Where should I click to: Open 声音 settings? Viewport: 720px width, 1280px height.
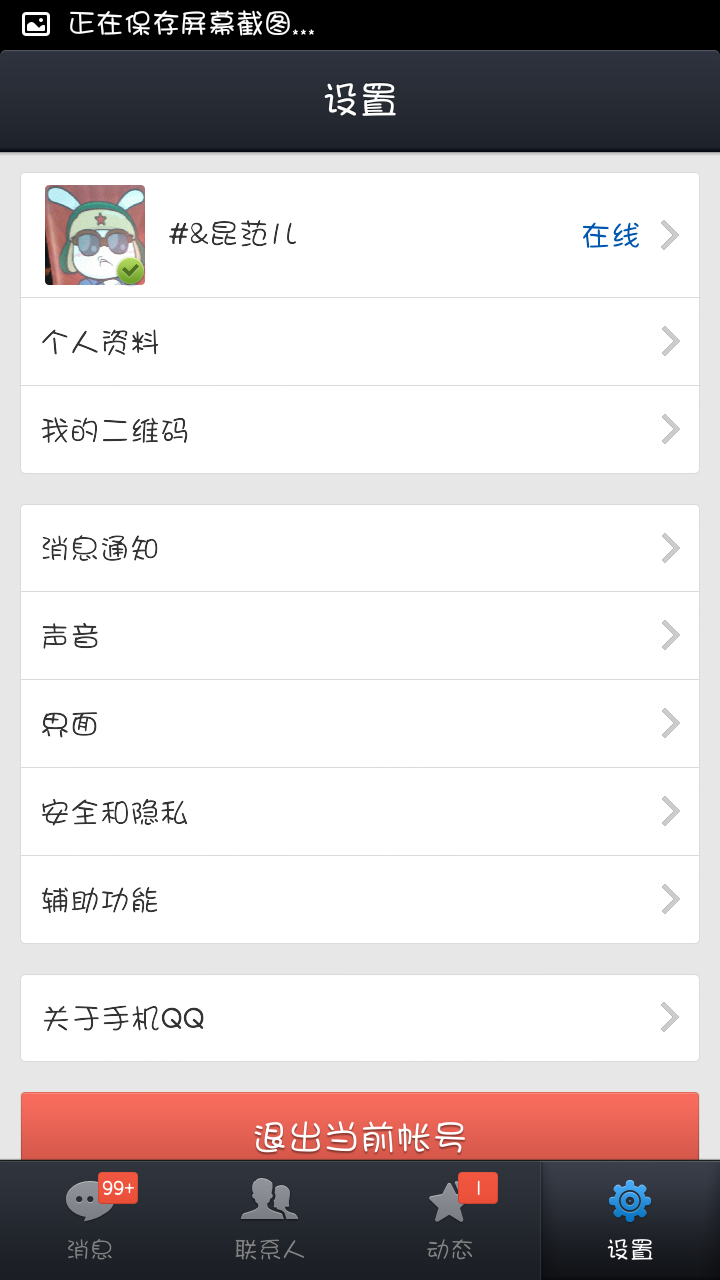click(360, 636)
